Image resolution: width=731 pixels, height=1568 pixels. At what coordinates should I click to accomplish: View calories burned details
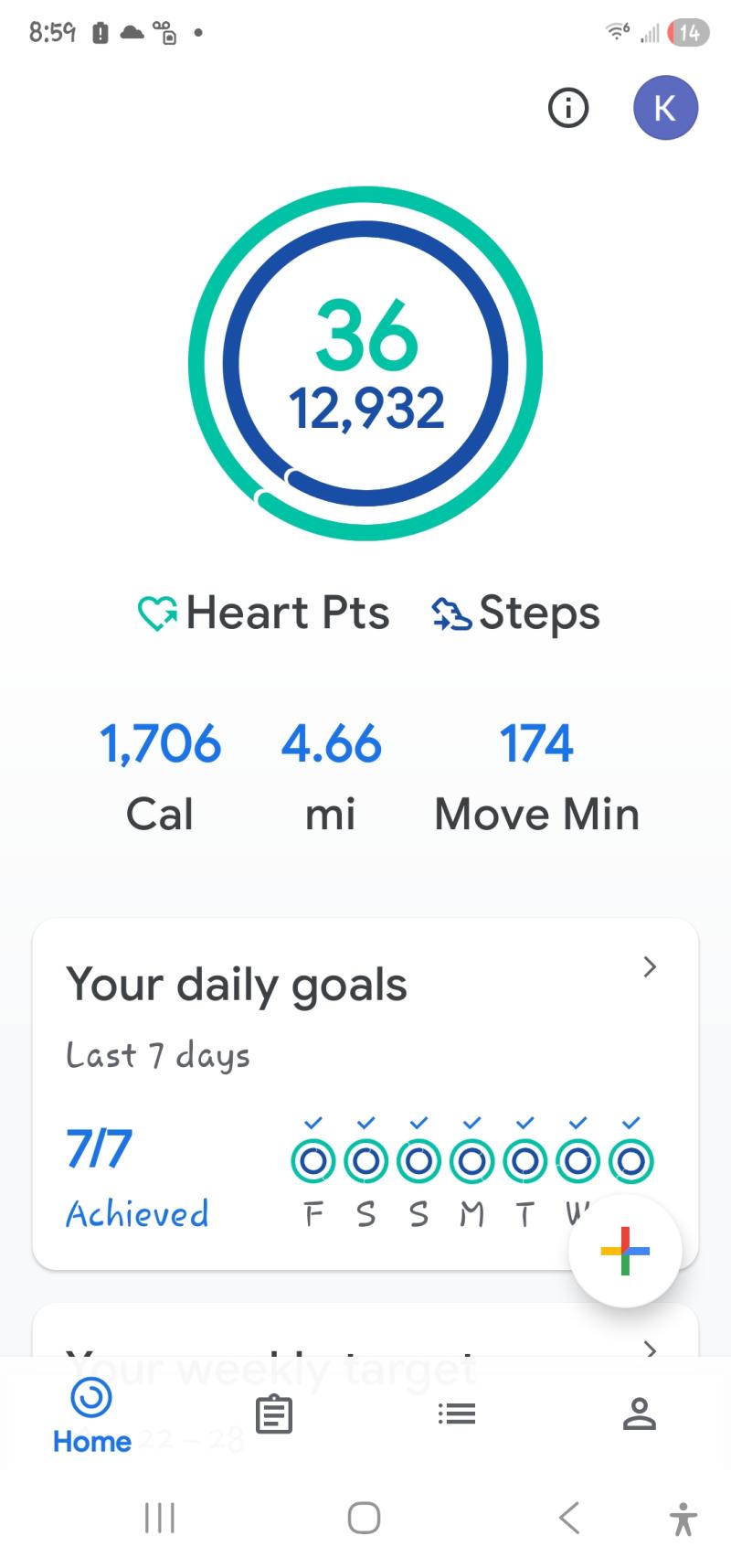click(160, 775)
